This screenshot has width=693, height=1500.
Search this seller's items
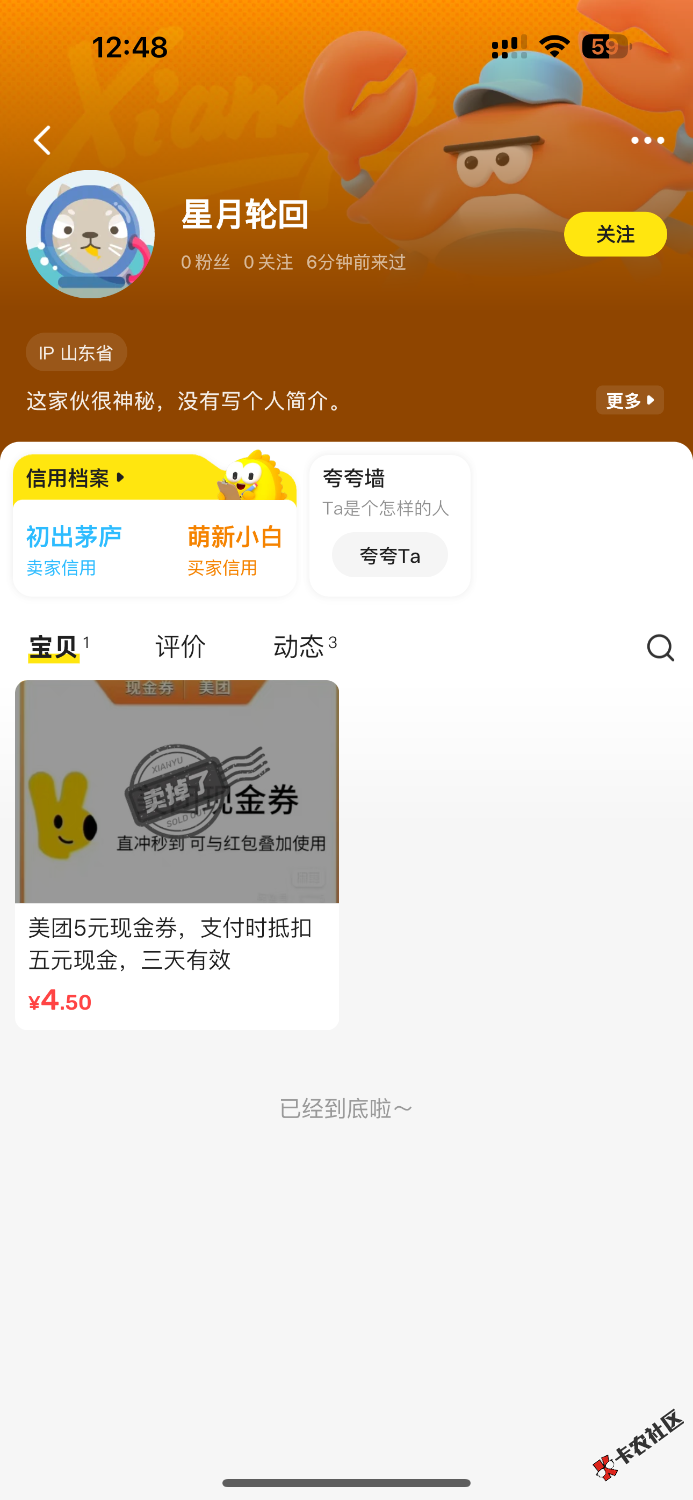(660, 648)
